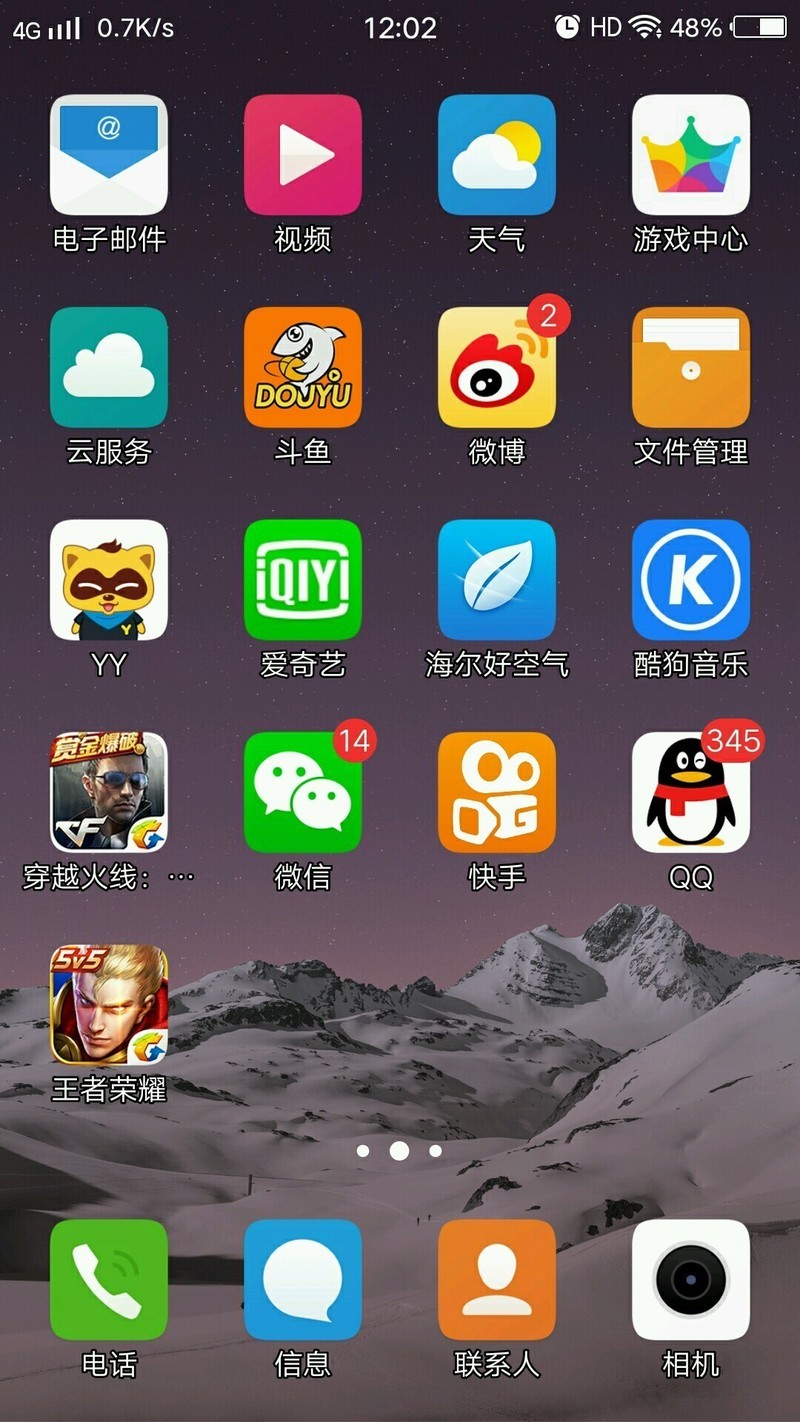Launch iQIYI video app
This screenshot has height=1422, width=800.
[303, 580]
